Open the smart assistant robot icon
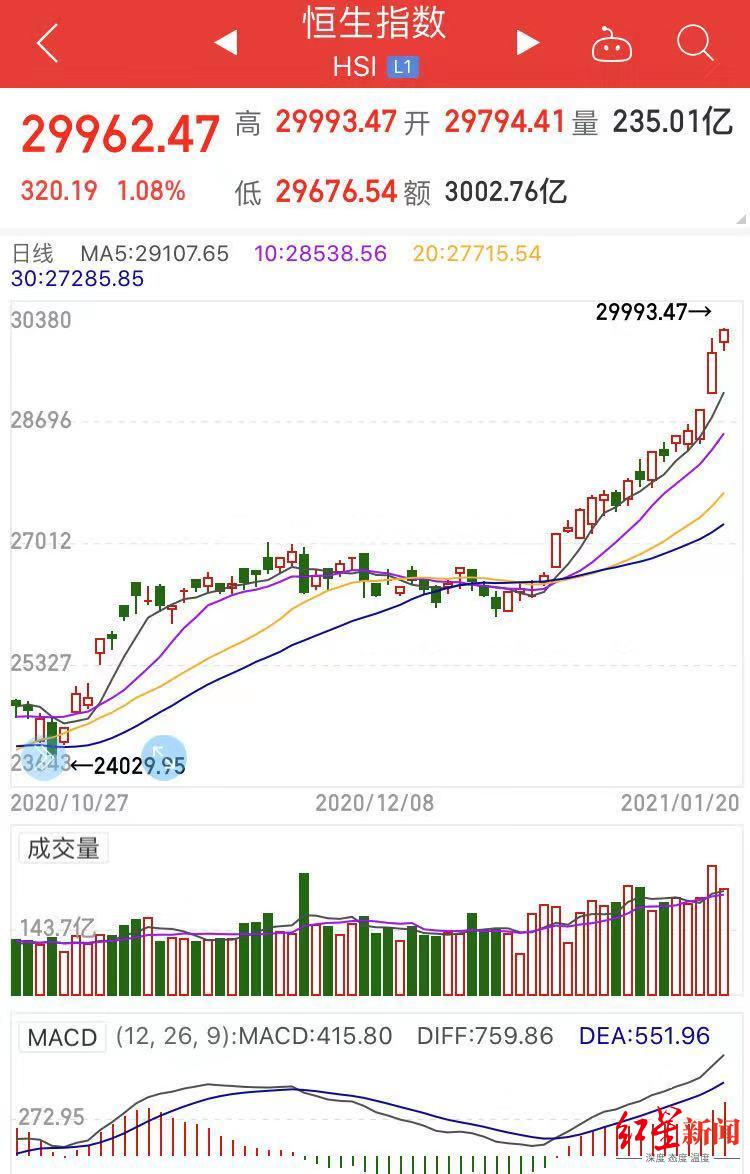This screenshot has width=750, height=1174. (611, 44)
